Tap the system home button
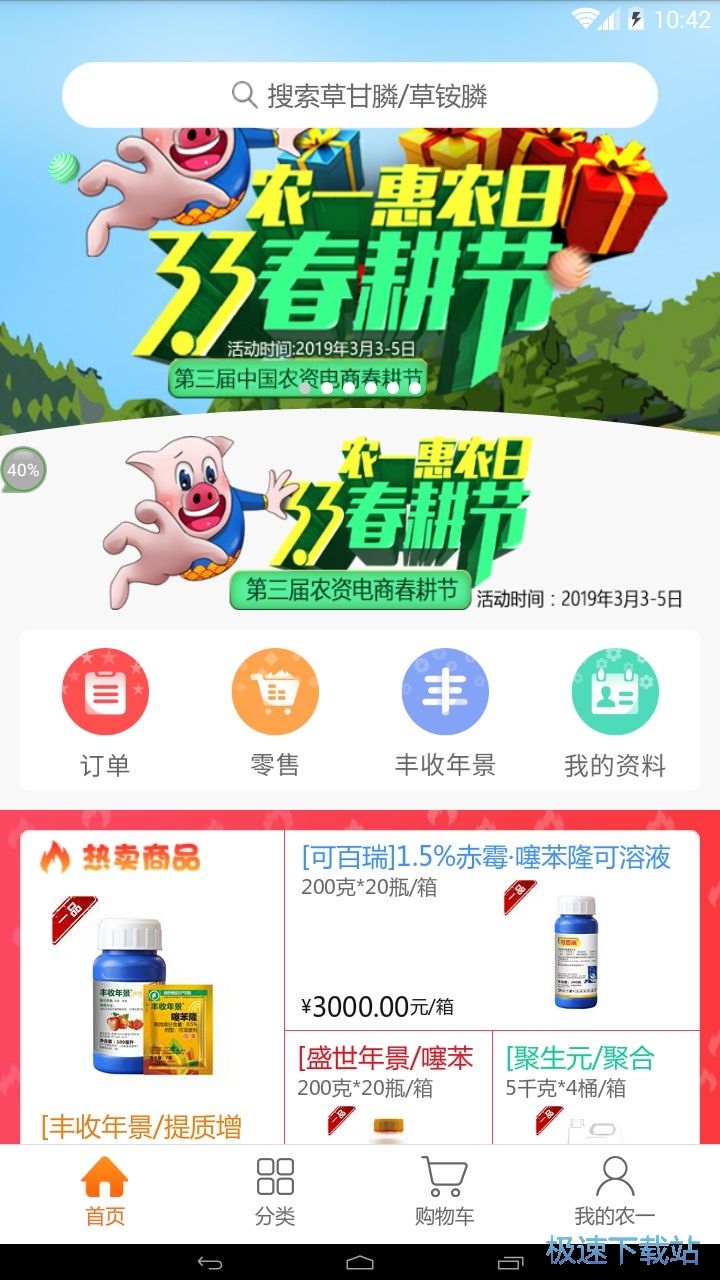The height and width of the screenshot is (1280, 720). (x=360, y=1262)
